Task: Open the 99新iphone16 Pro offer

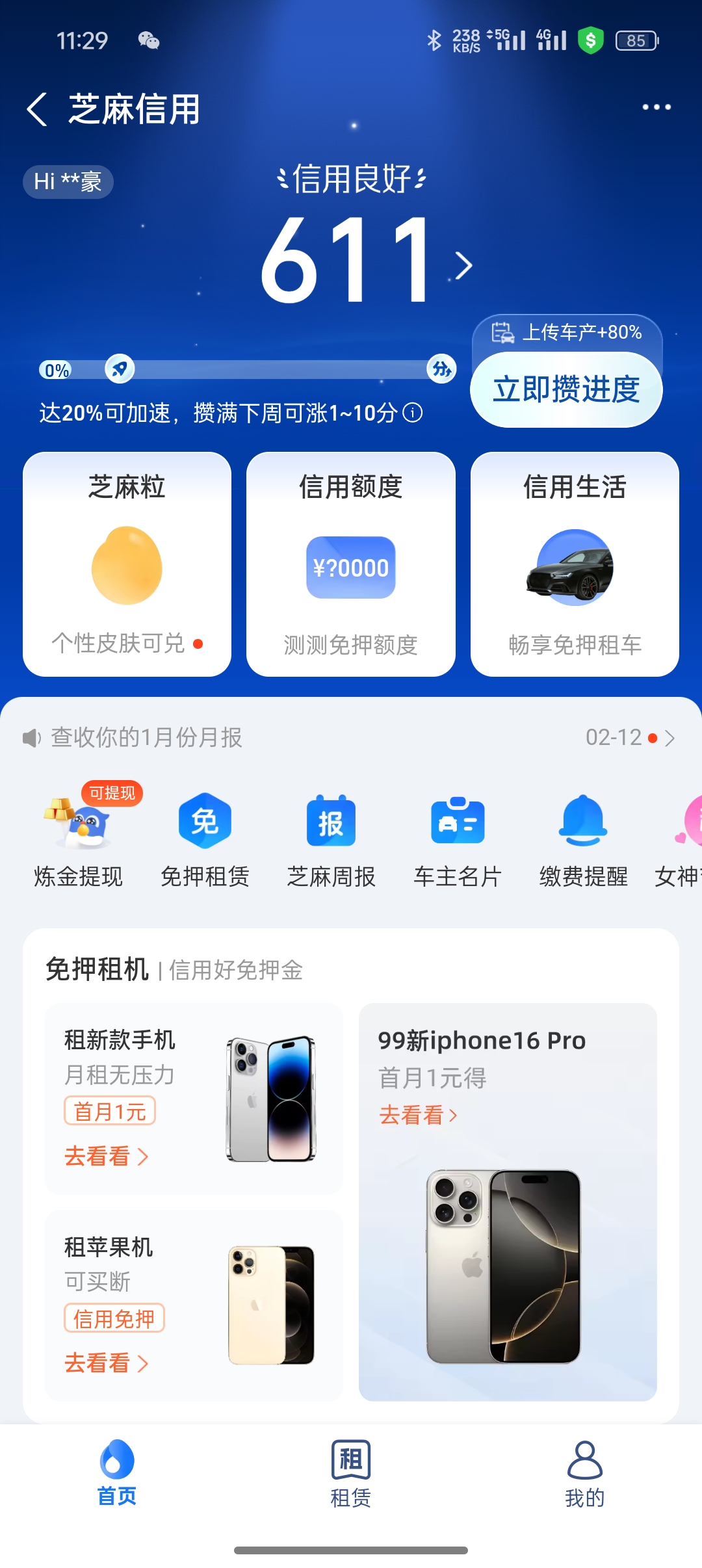Action: point(508,1201)
